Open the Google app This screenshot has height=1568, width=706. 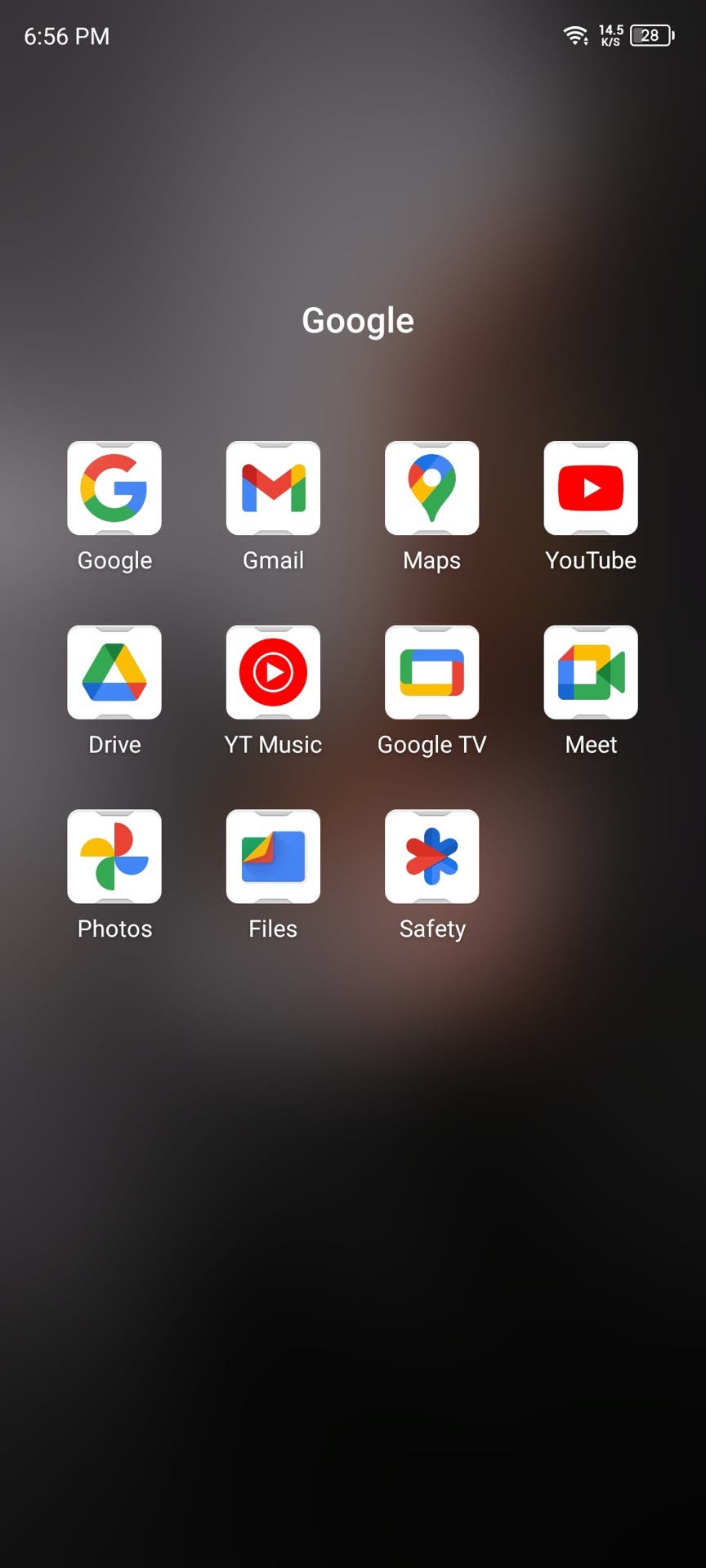[114, 488]
